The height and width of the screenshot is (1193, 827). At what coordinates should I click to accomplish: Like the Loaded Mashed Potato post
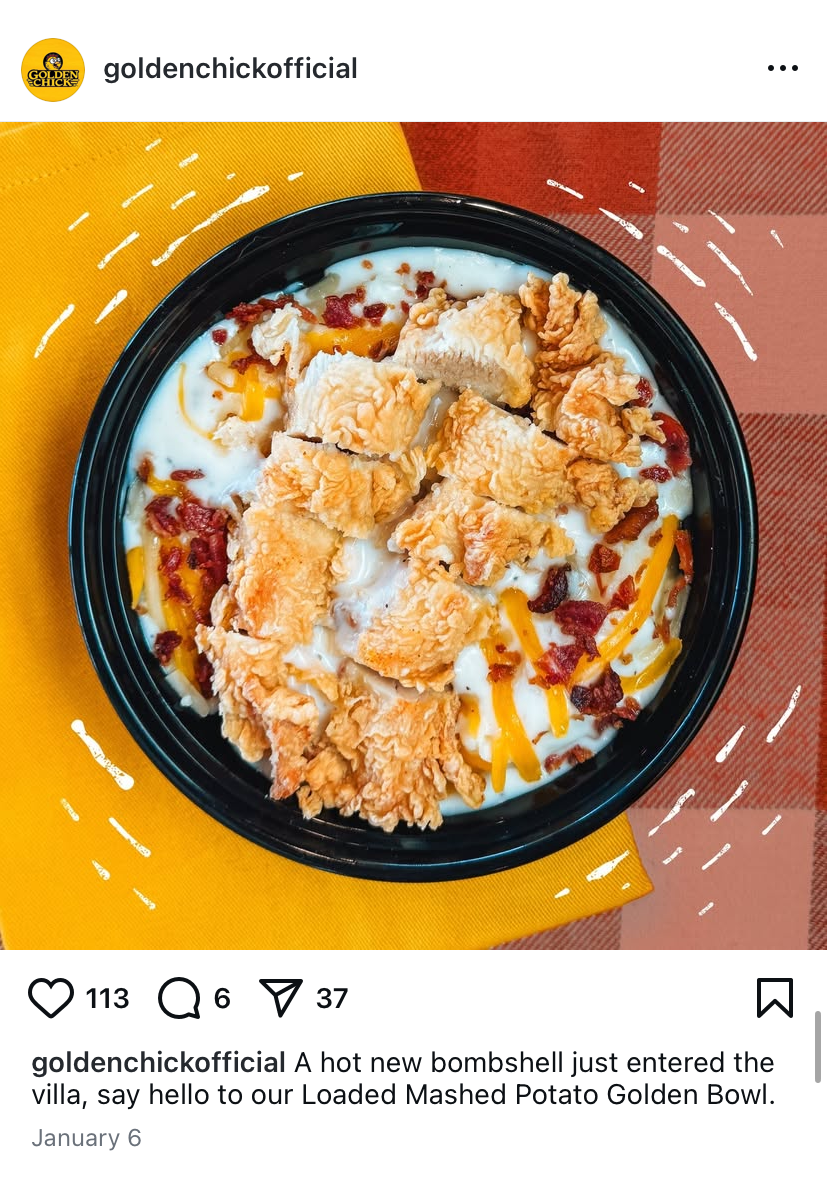point(51,998)
